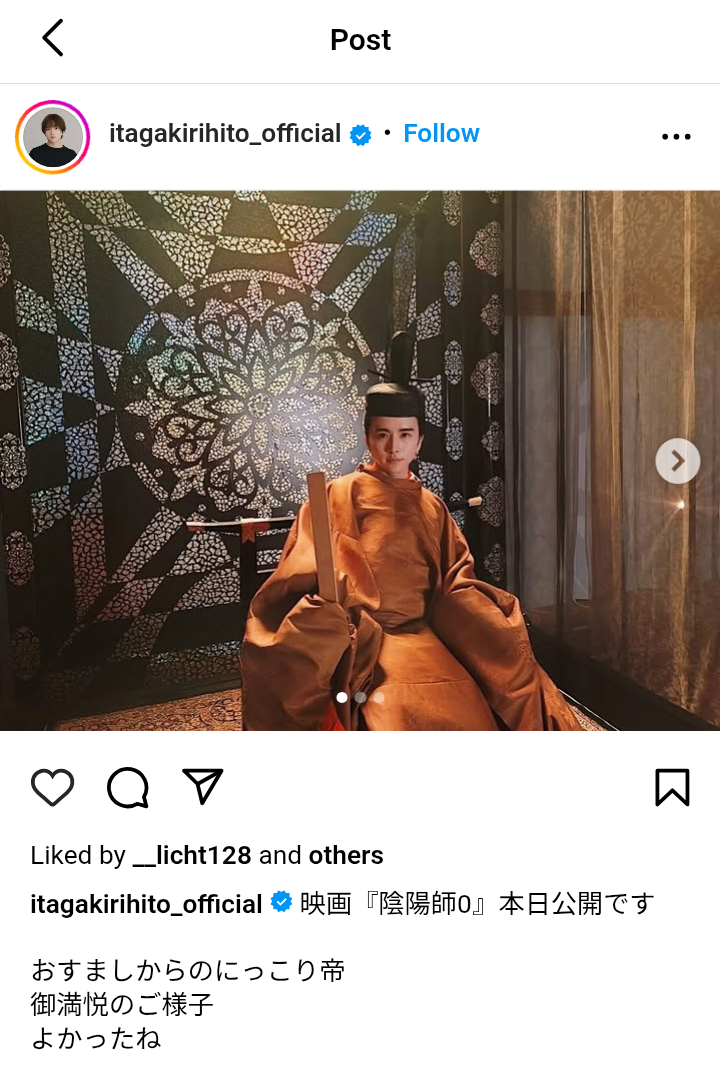Open itagakirihito_official's profile picture story
720x1074 pixels.
53,137
